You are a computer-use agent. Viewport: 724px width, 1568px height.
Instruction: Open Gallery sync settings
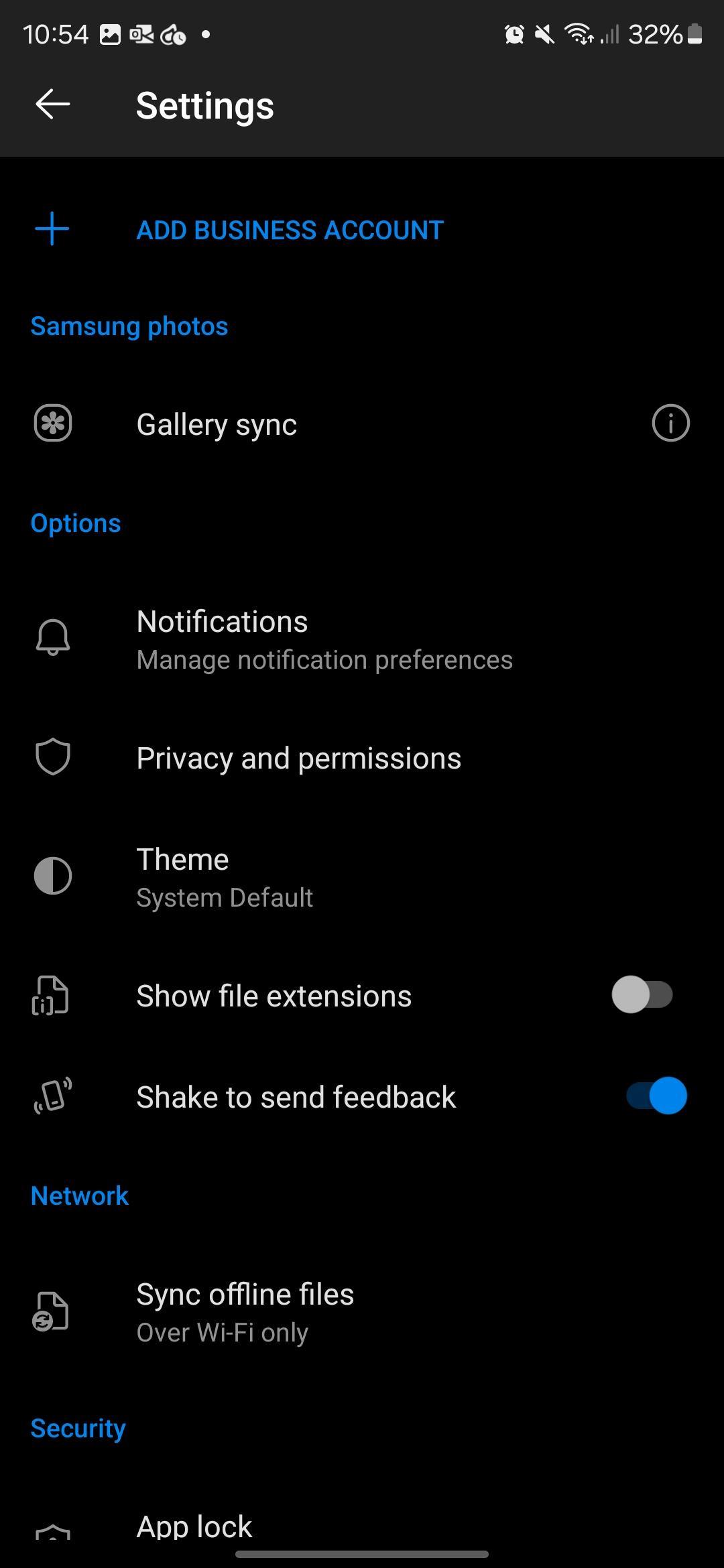coord(217,425)
